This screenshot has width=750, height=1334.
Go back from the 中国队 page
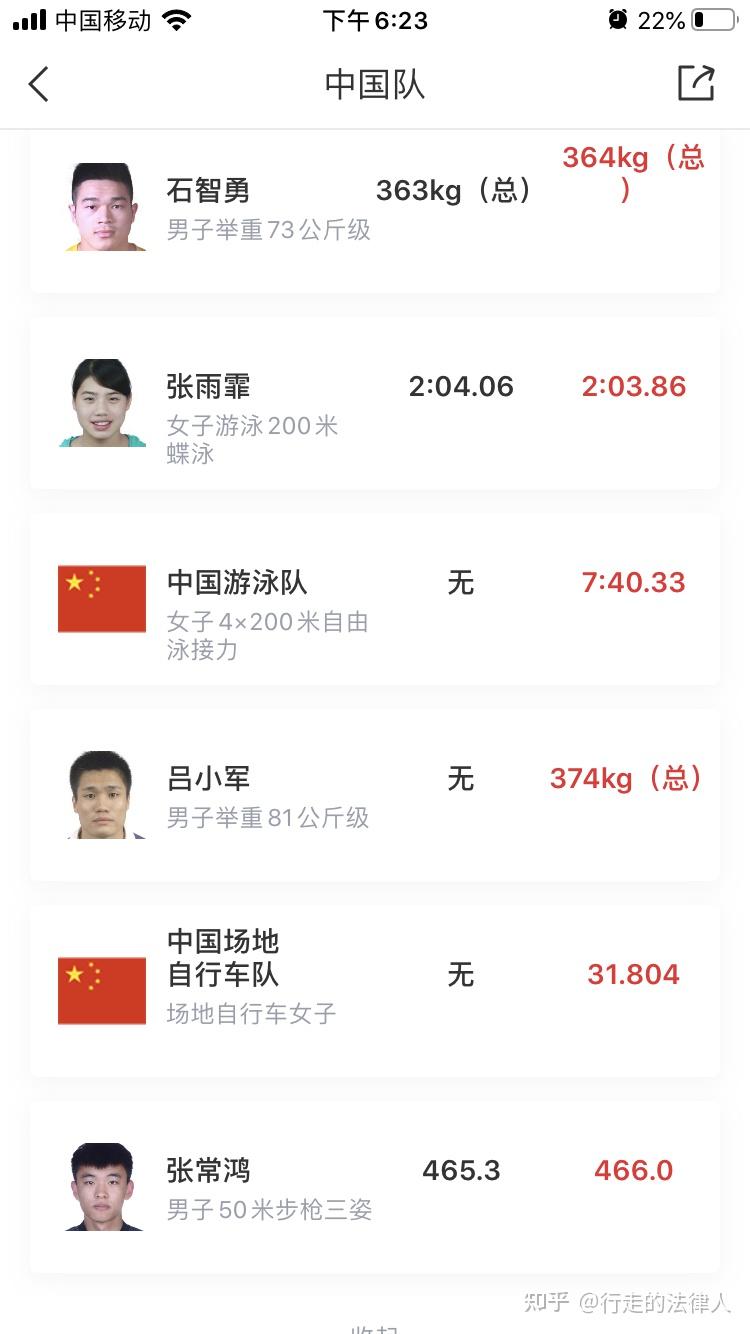click(x=39, y=84)
